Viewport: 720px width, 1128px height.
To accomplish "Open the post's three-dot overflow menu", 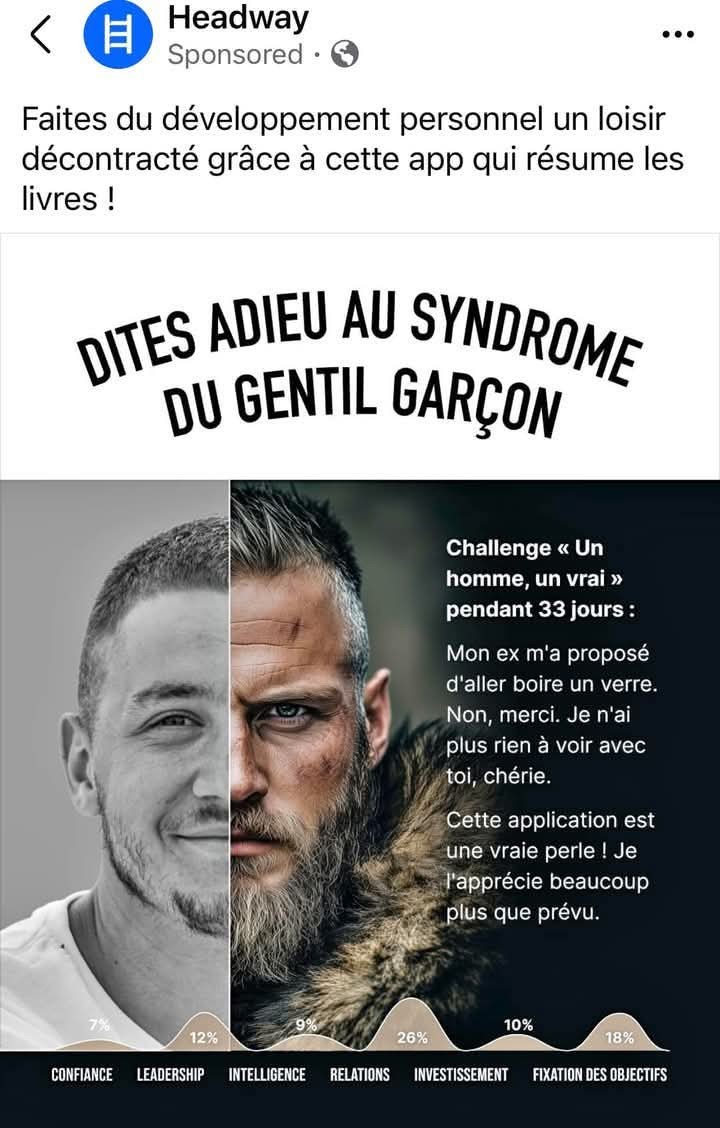I will coord(677,34).
